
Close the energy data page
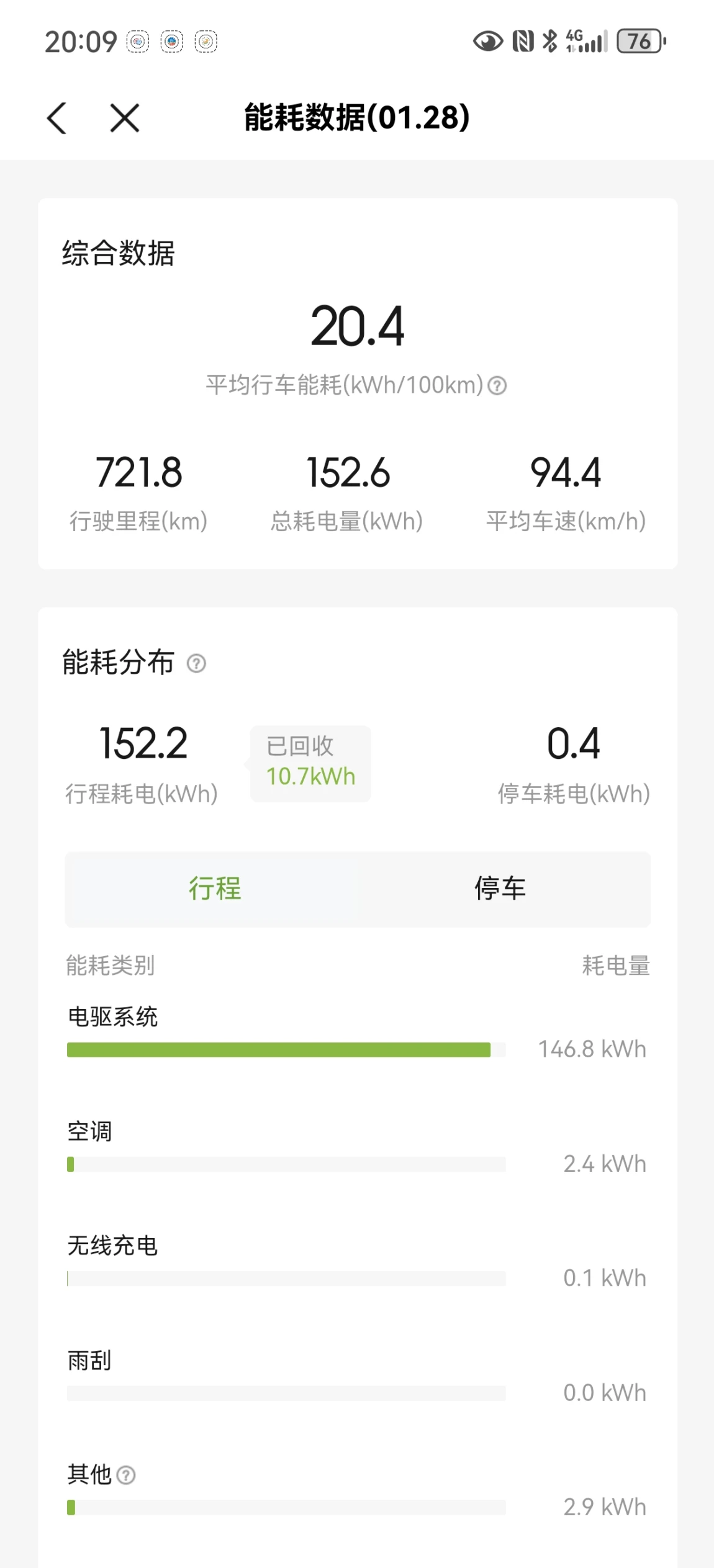[124, 118]
